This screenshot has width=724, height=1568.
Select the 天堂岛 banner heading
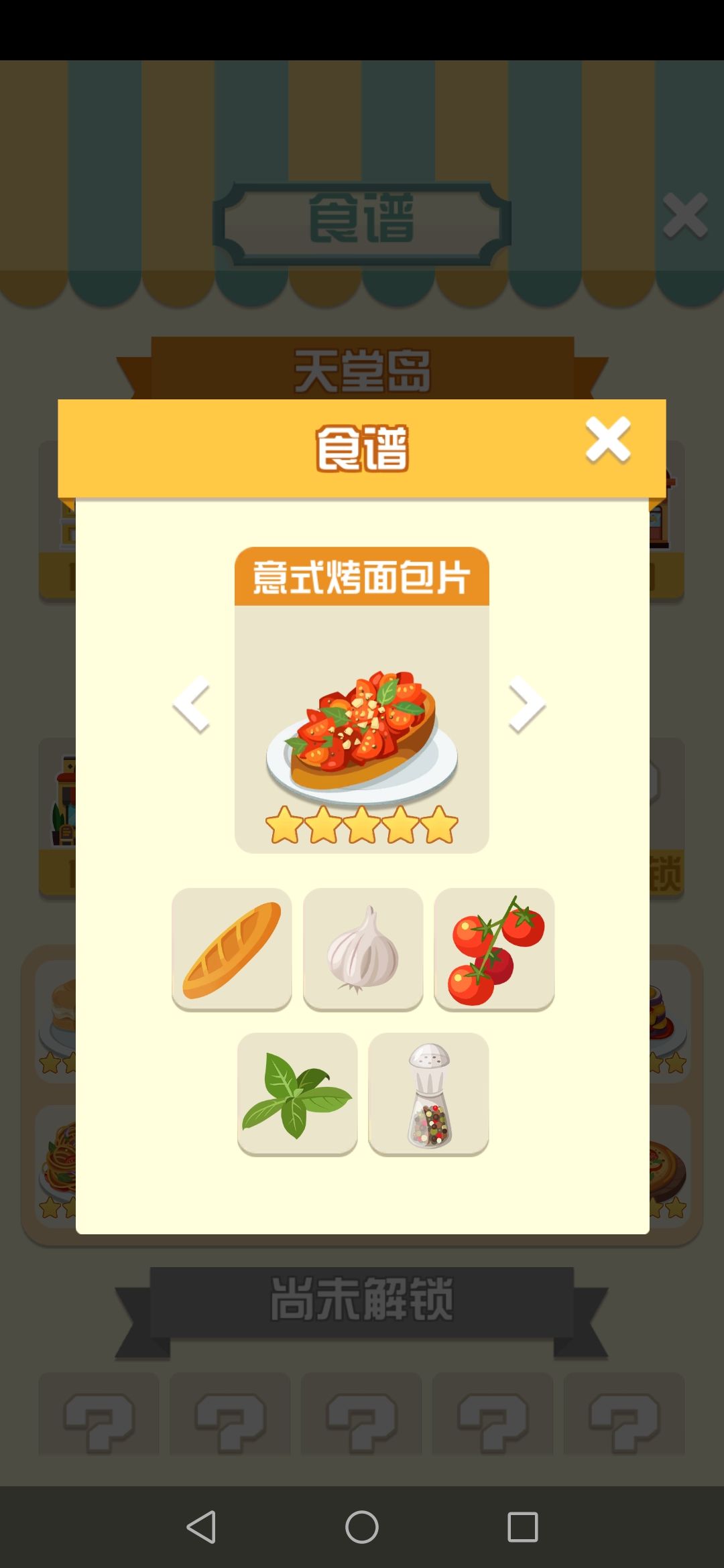click(x=362, y=369)
